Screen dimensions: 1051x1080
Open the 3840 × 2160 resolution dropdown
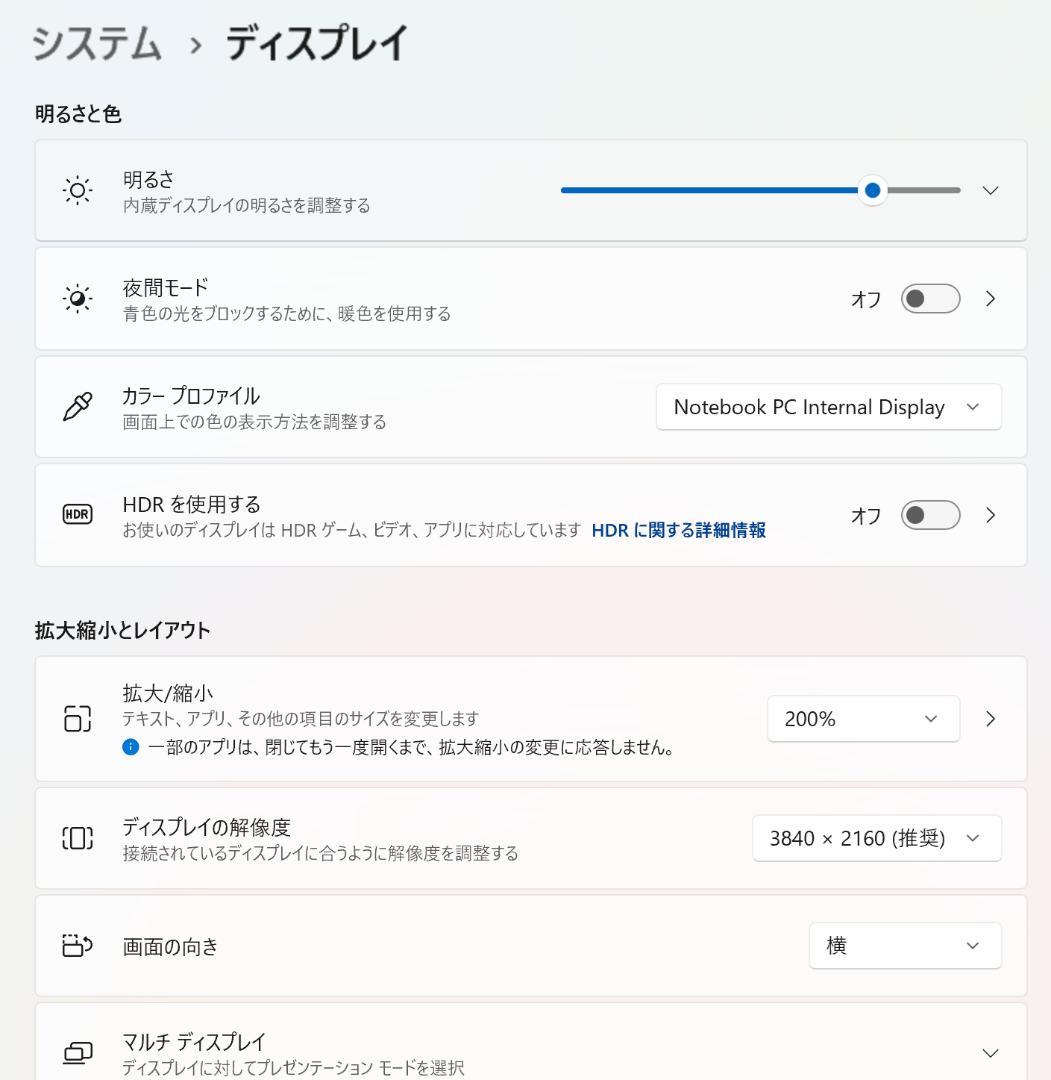tap(875, 838)
